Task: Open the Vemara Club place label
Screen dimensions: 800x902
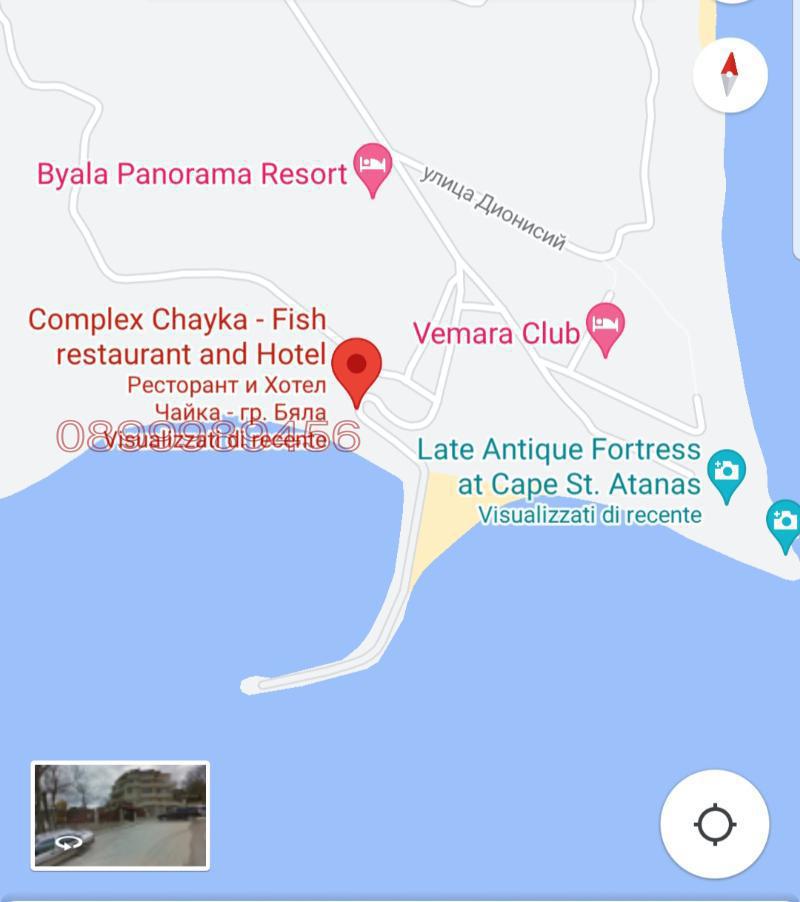Action: 497,334
